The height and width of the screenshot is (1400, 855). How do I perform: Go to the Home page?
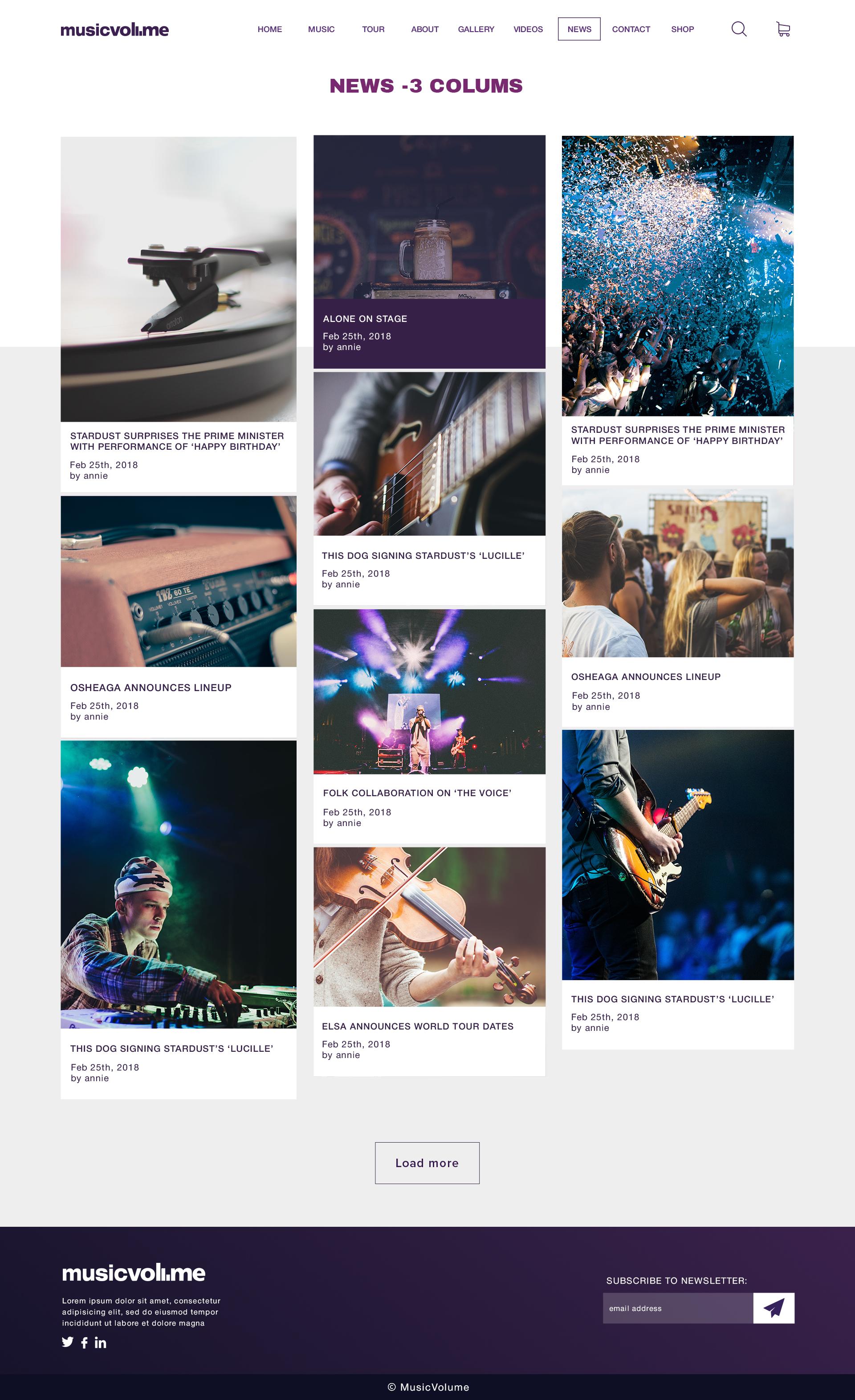269,29
